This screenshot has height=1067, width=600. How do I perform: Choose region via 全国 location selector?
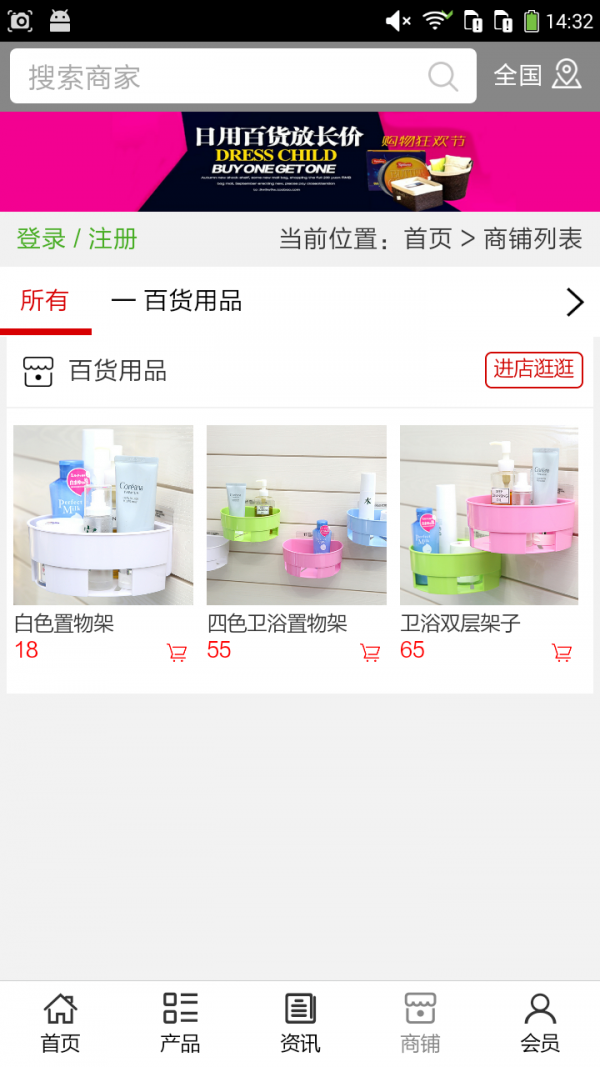coord(537,75)
